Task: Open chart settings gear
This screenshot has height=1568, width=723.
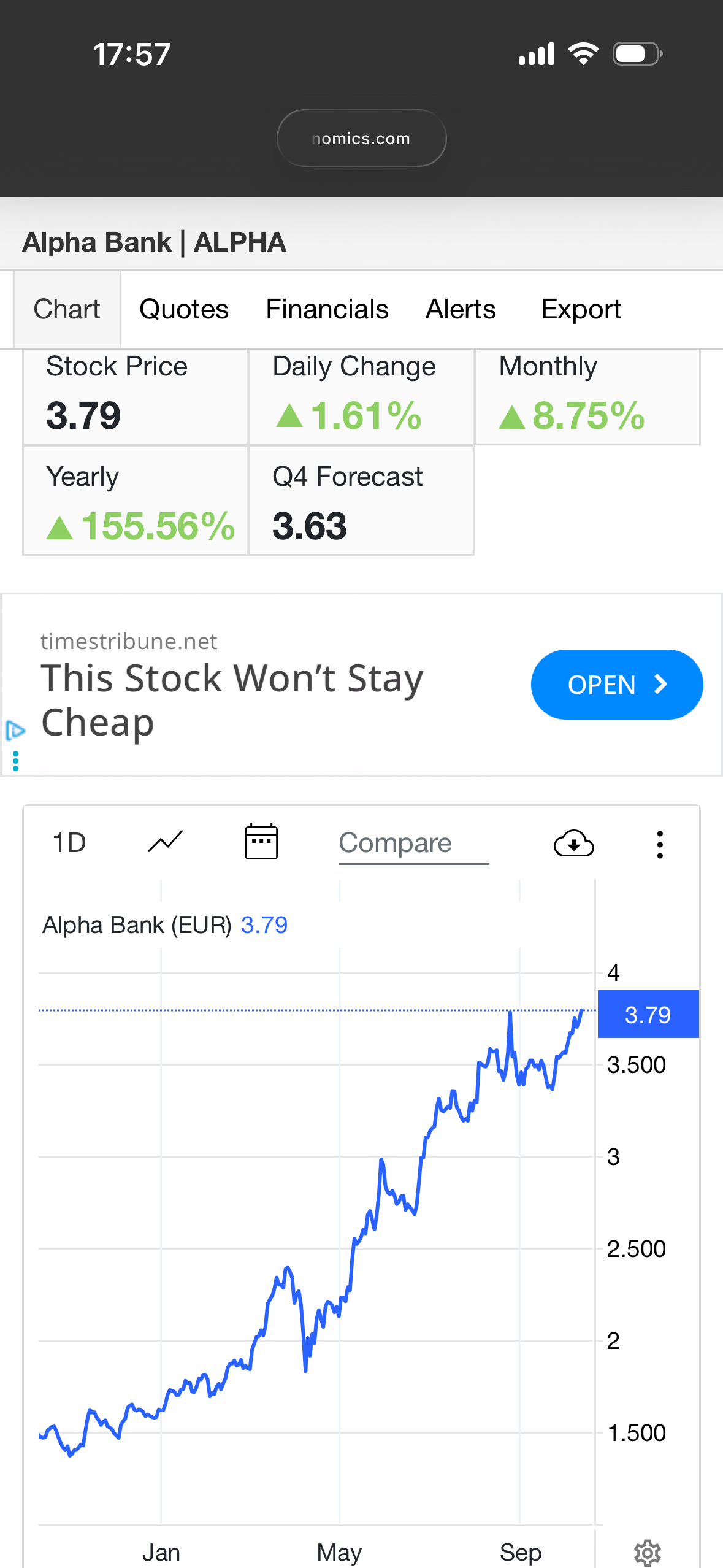Action: (647, 1553)
